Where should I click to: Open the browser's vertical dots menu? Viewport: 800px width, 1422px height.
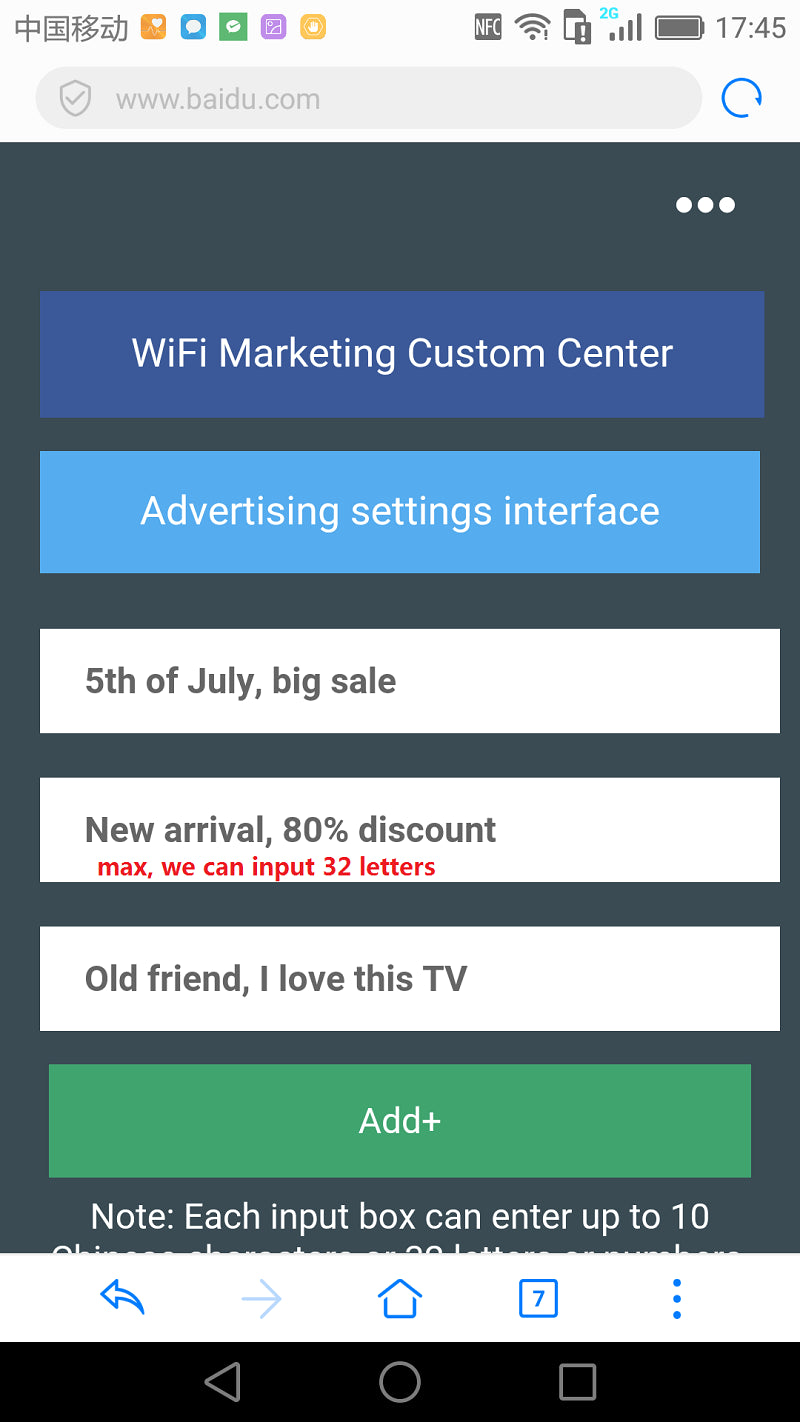(x=677, y=1299)
